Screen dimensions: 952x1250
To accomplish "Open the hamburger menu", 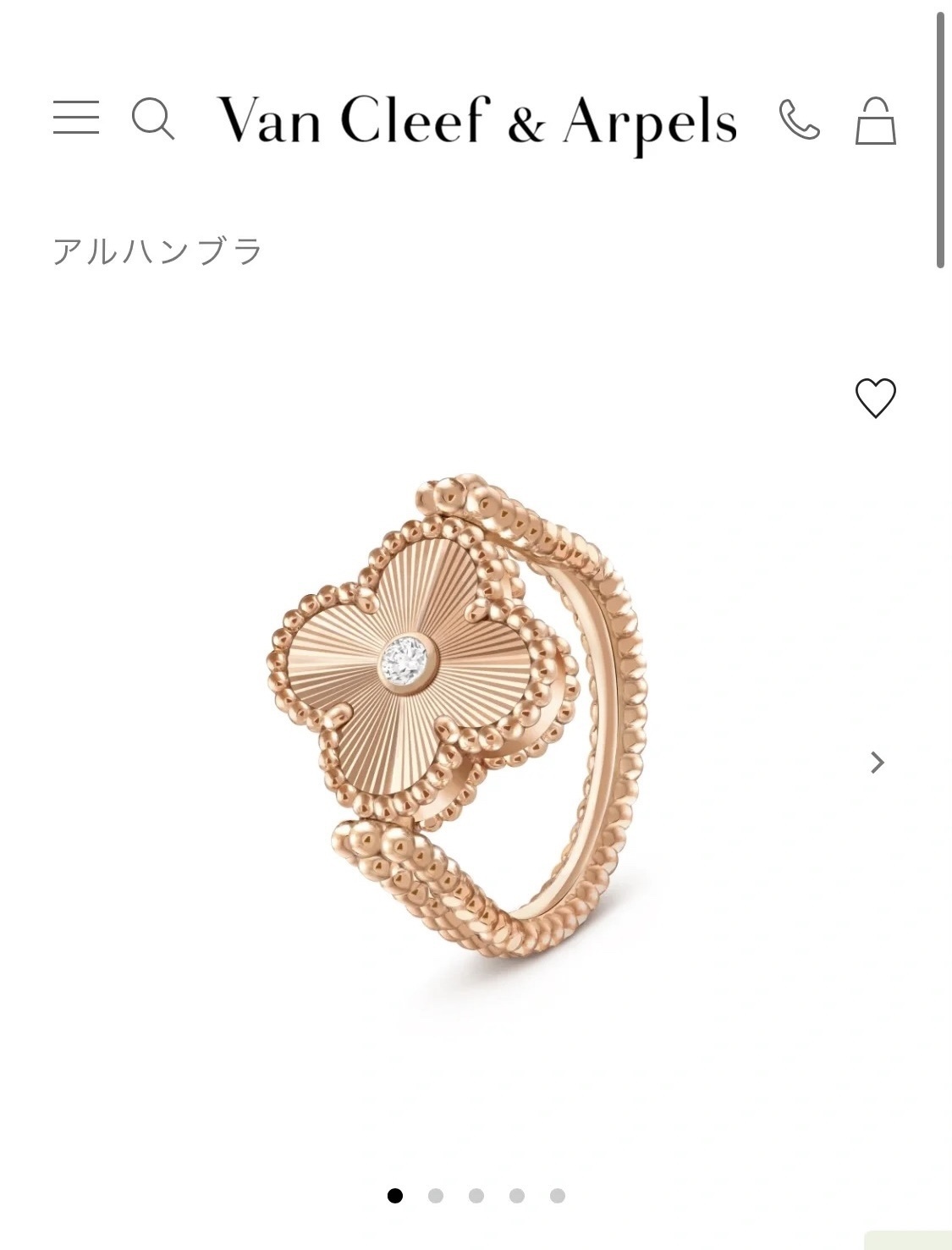I will coord(76,117).
